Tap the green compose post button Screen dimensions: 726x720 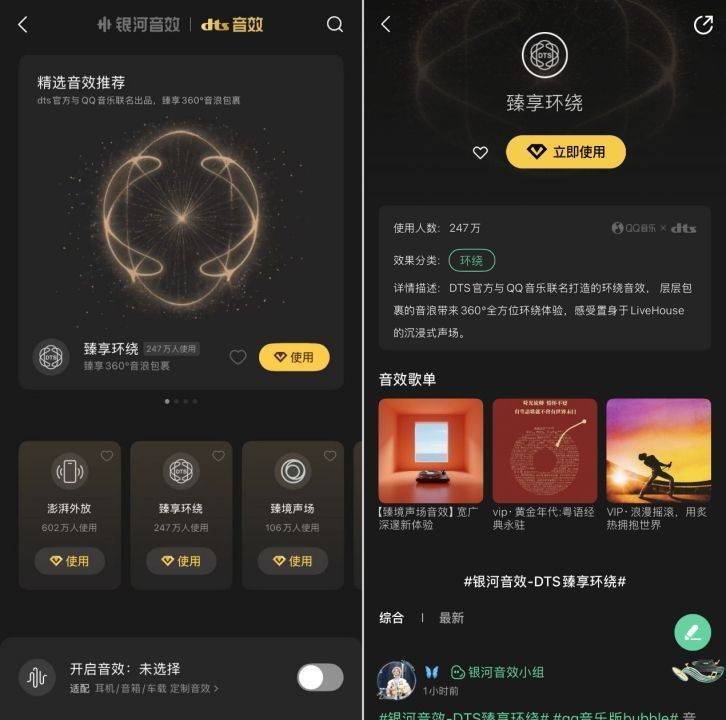(x=692, y=632)
